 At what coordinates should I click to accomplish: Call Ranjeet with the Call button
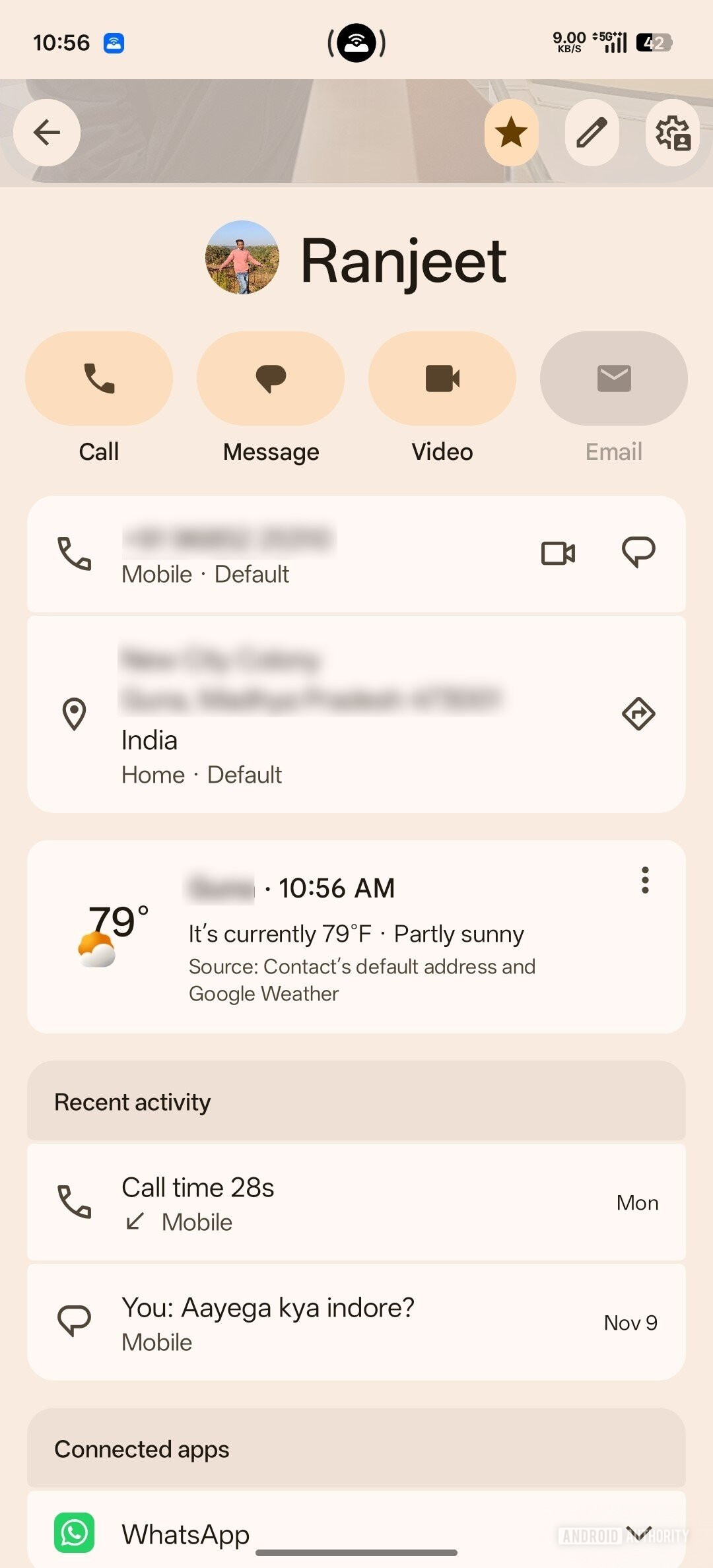coord(99,379)
